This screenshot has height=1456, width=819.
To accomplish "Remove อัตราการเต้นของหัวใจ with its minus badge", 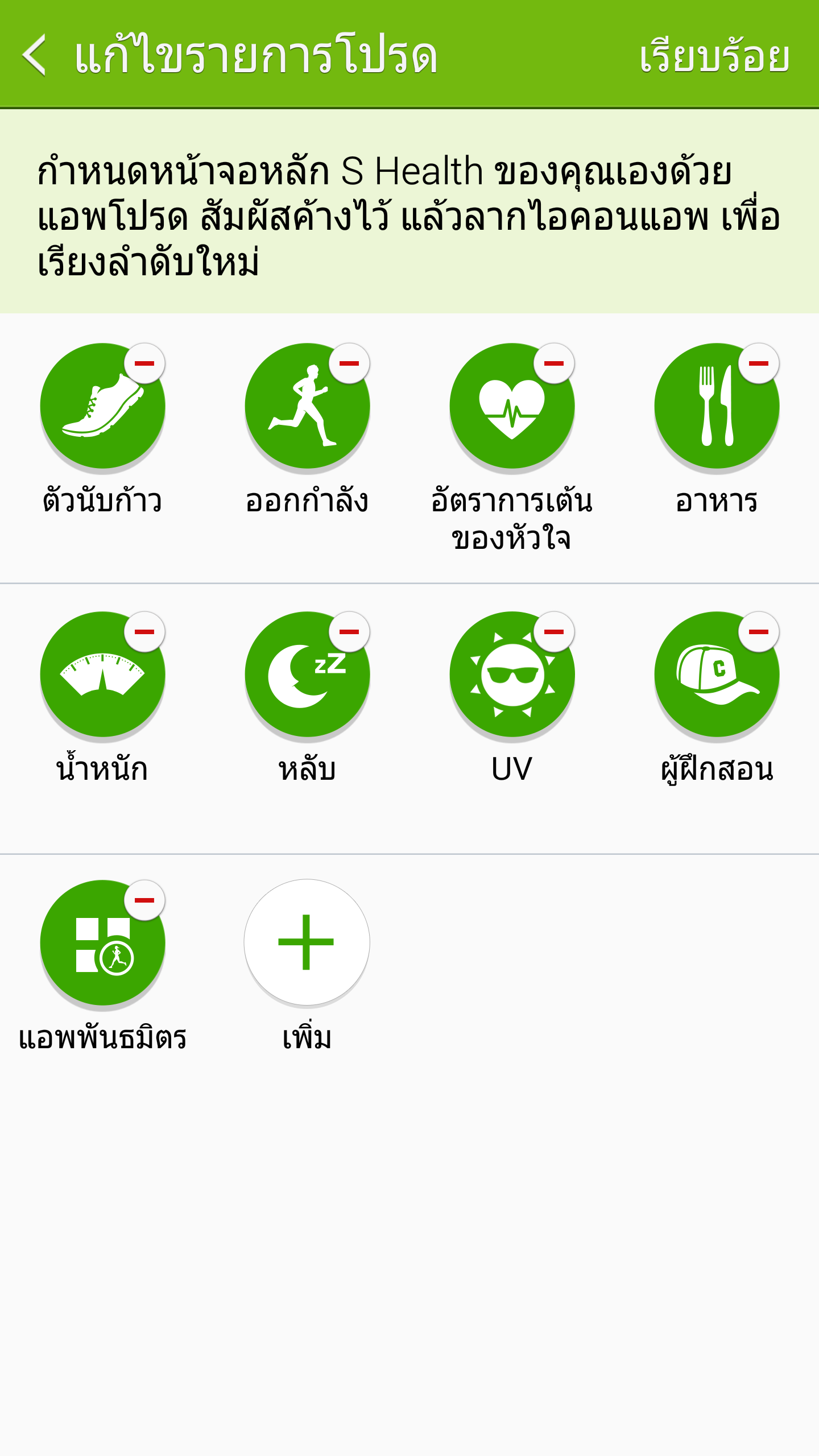I will tap(554, 363).
